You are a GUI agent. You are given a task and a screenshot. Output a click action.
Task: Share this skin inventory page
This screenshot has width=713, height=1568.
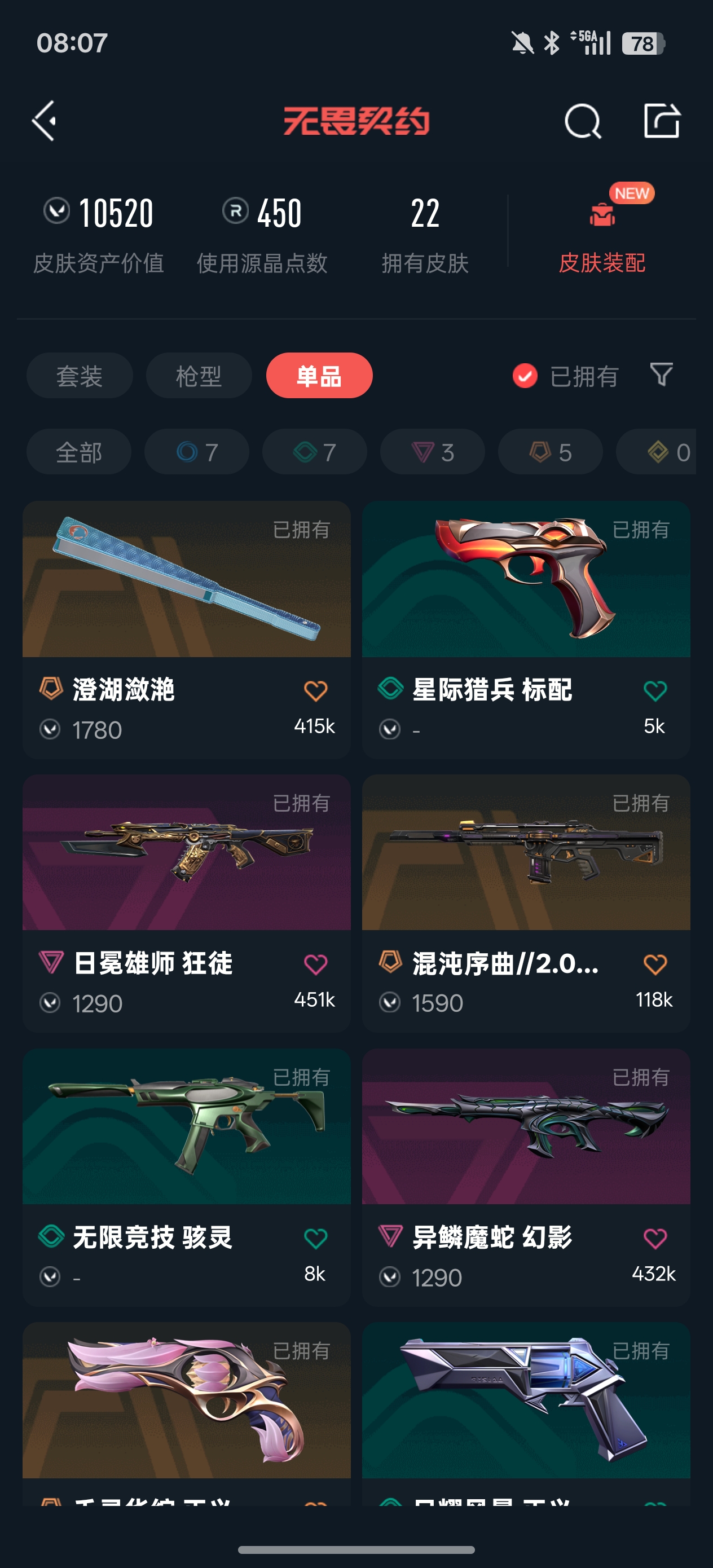[661, 121]
